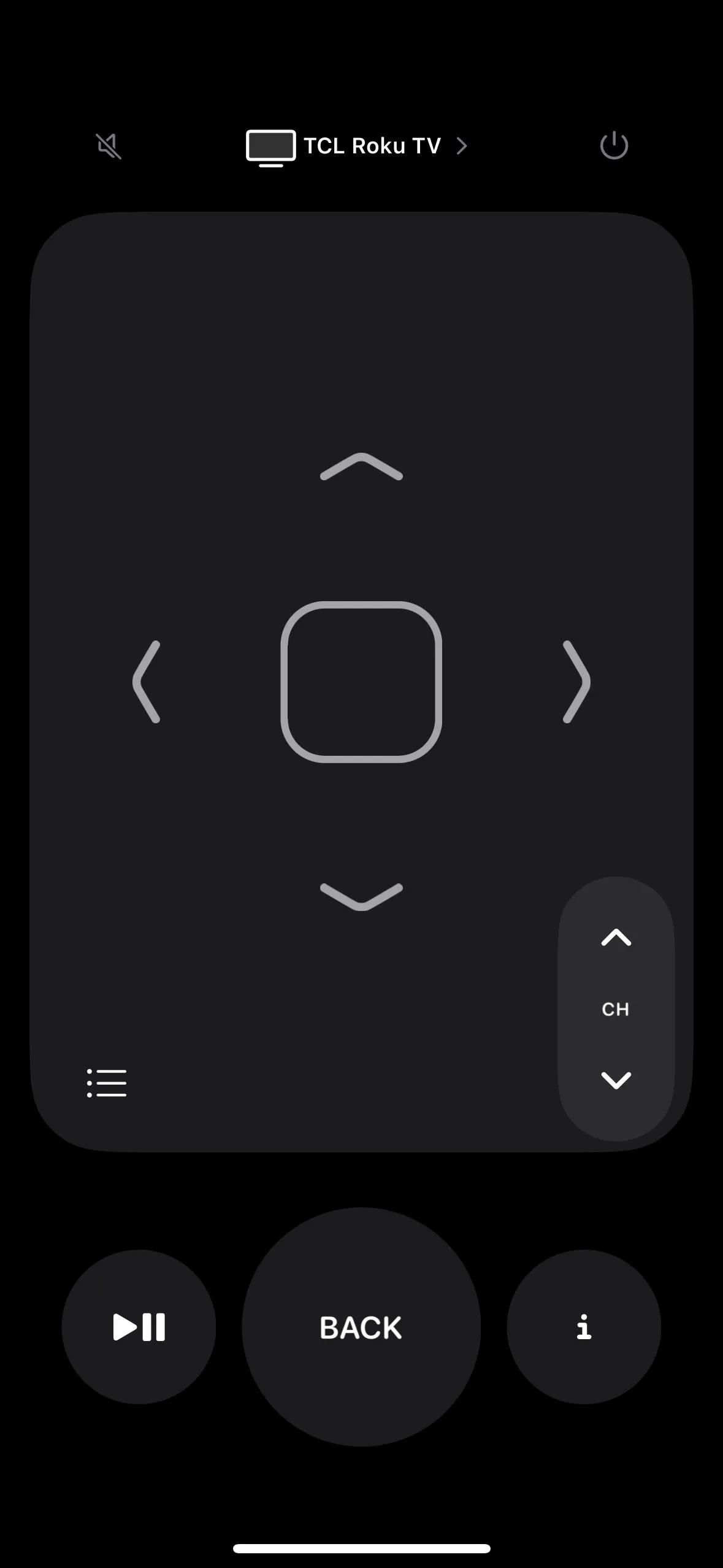This screenshot has width=723, height=1568.
Task: Tap the right arrow on the touchpad
Action: click(576, 682)
